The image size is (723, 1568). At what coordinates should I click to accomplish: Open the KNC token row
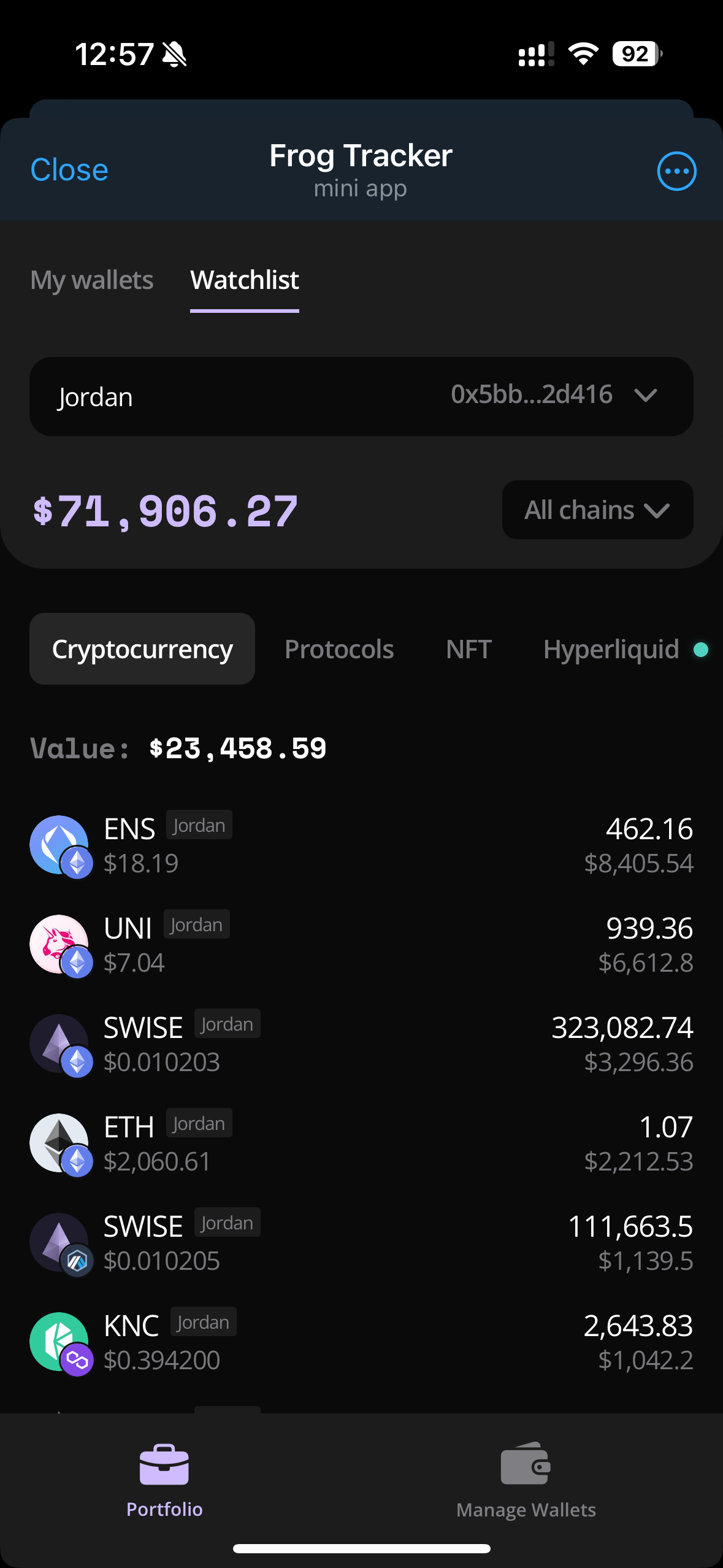(x=361, y=1343)
